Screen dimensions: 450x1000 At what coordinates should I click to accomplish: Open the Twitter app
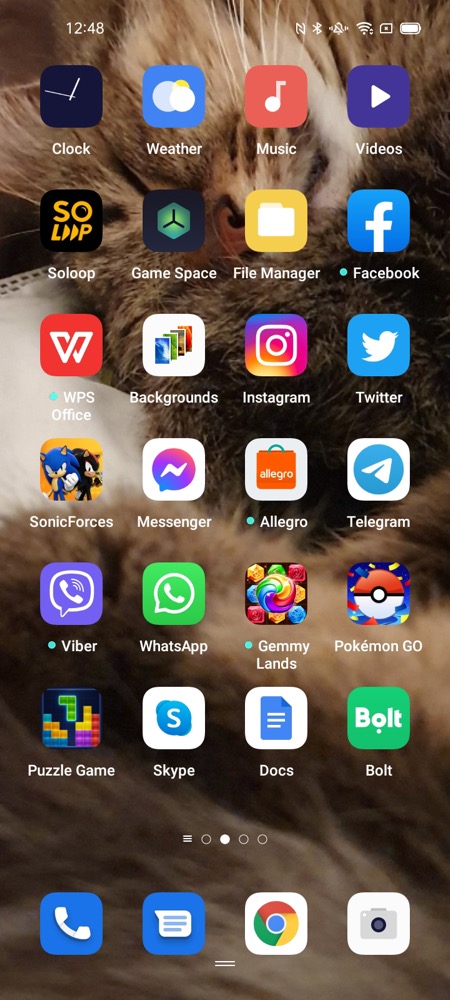click(379, 345)
